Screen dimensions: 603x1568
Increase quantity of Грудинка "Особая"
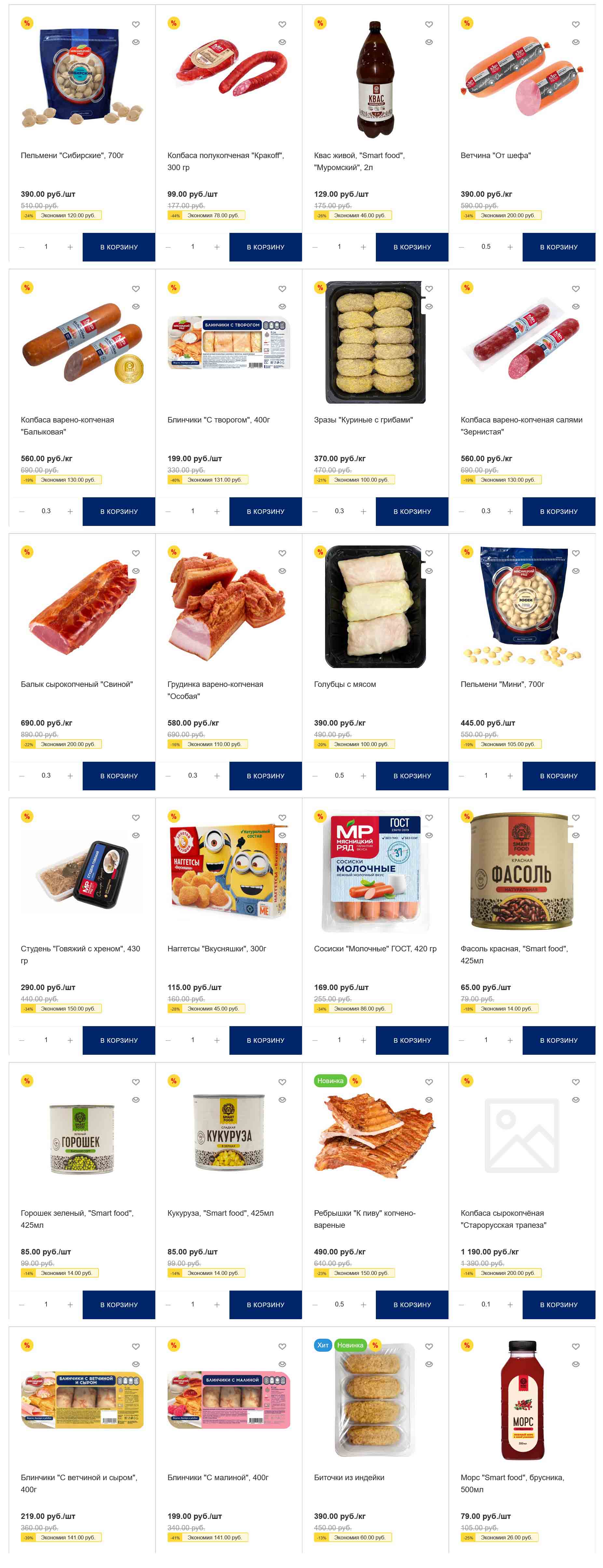pyautogui.click(x=217, y=775)
